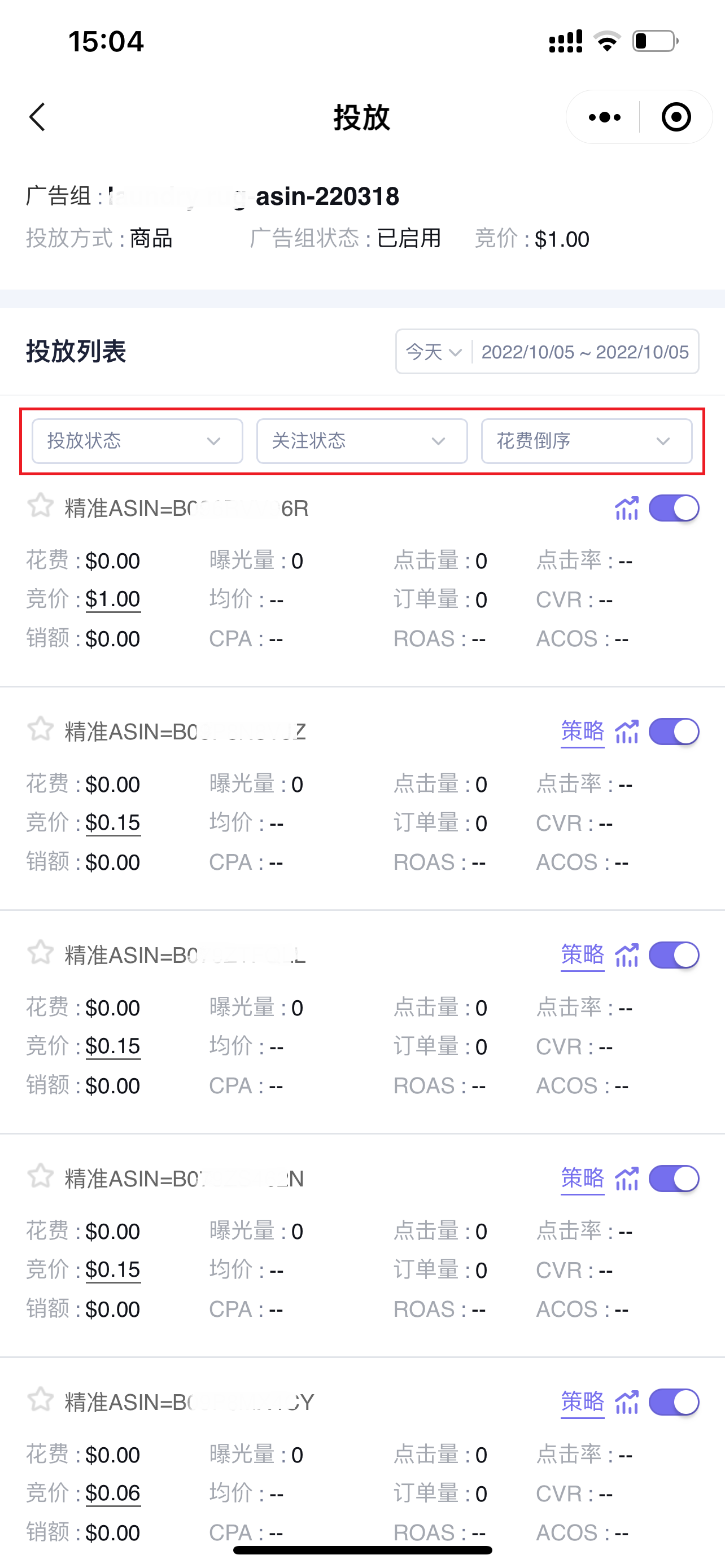
Task: View the trend chart for ASIN ending 6R
Action: click(x=626, y=508)
